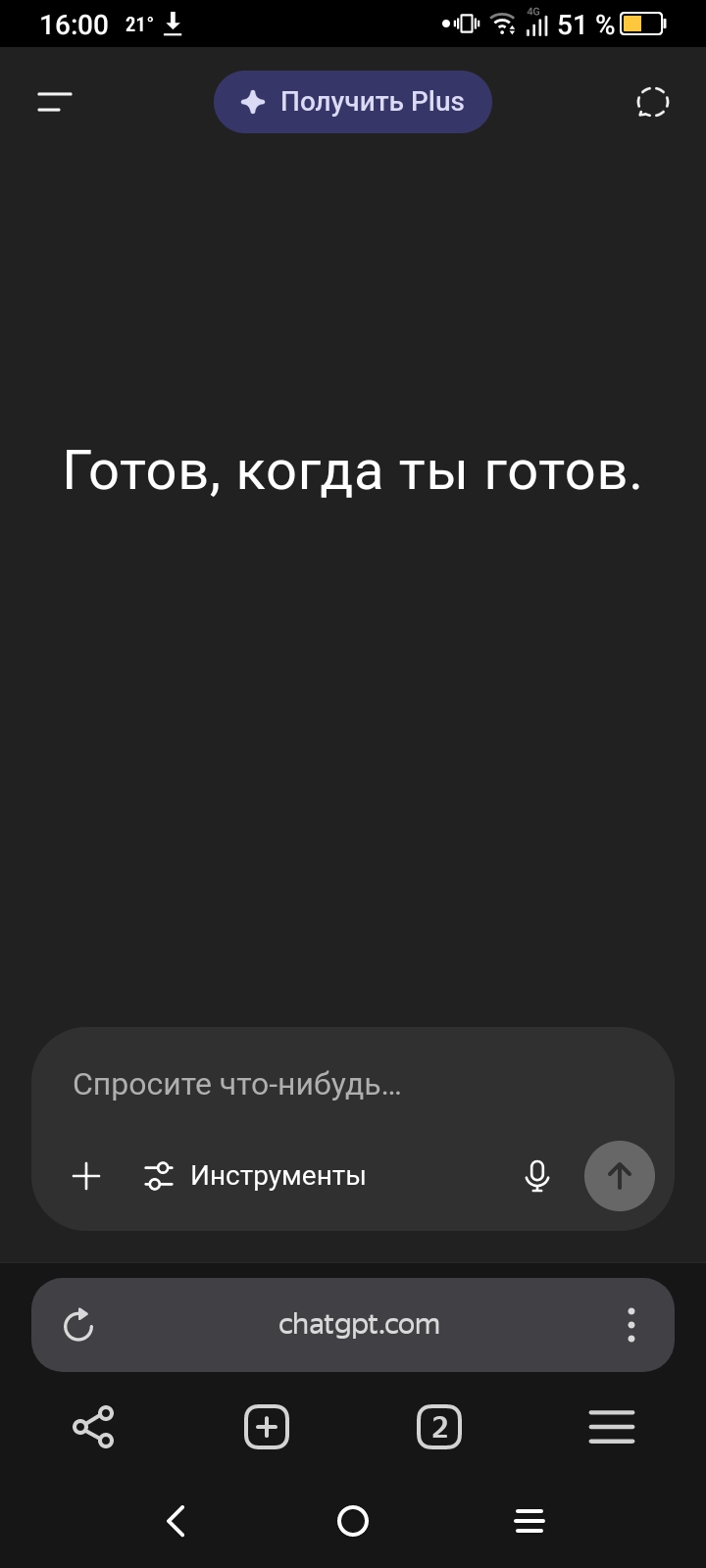This screenshot has height=1568, width=706.
Task: View the two open tabs
Action: tap(439, 1427)
